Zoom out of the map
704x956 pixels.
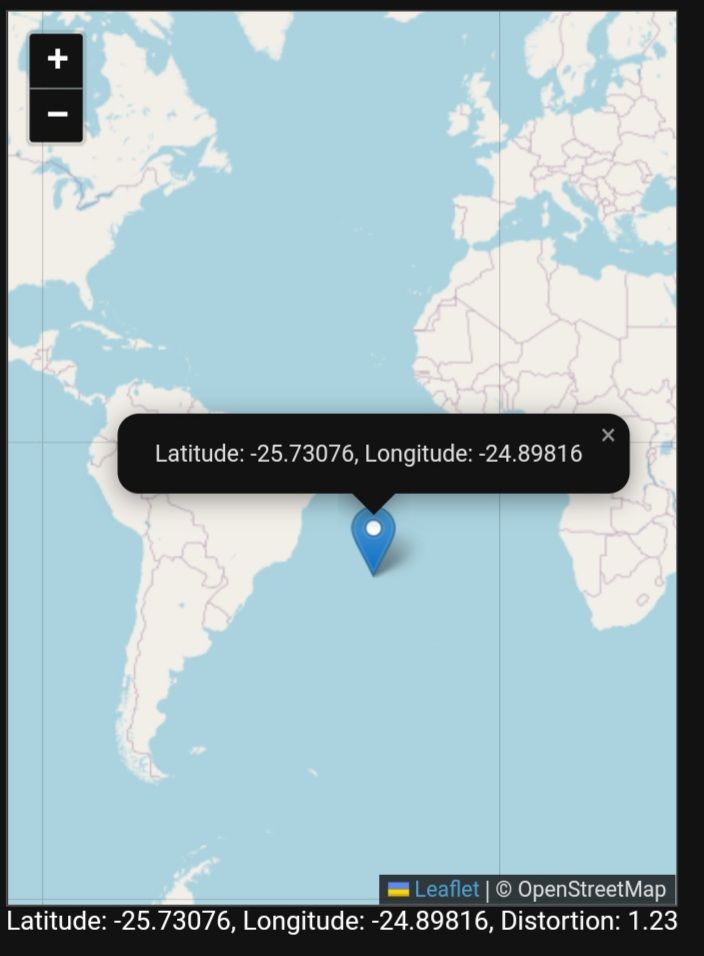click(57, 115)
